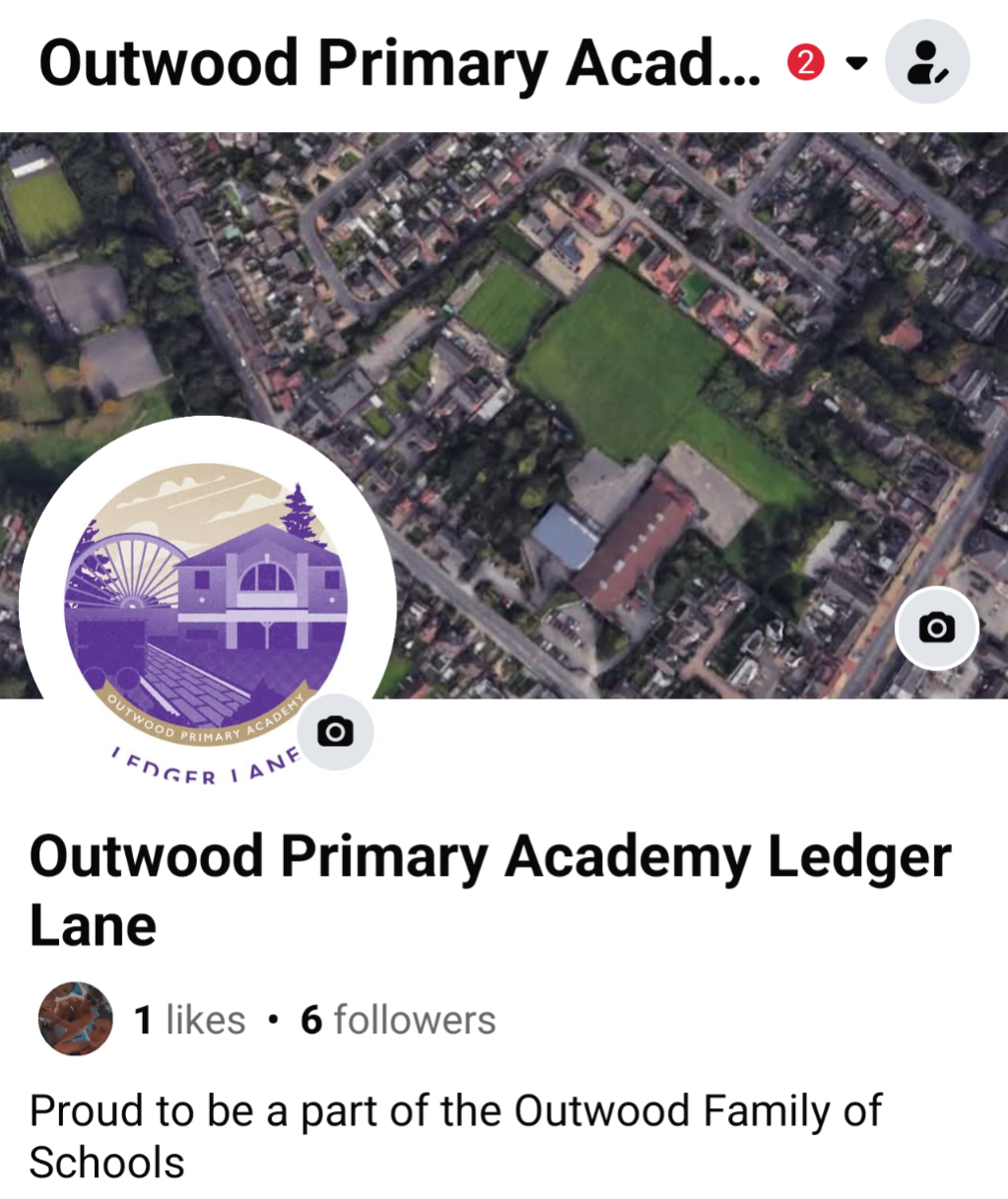View the 6 followers list
The height and width of the screenshot is (1199, 1008).
[x=398, y=1020]
